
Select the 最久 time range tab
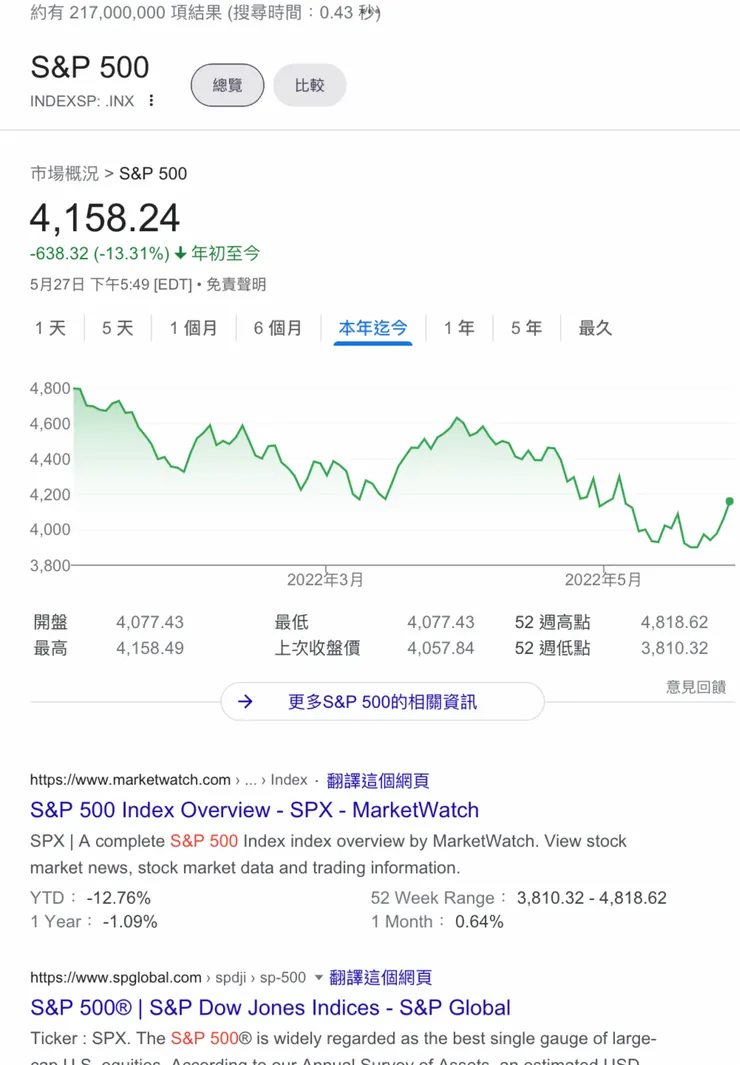tap(595, 327)
